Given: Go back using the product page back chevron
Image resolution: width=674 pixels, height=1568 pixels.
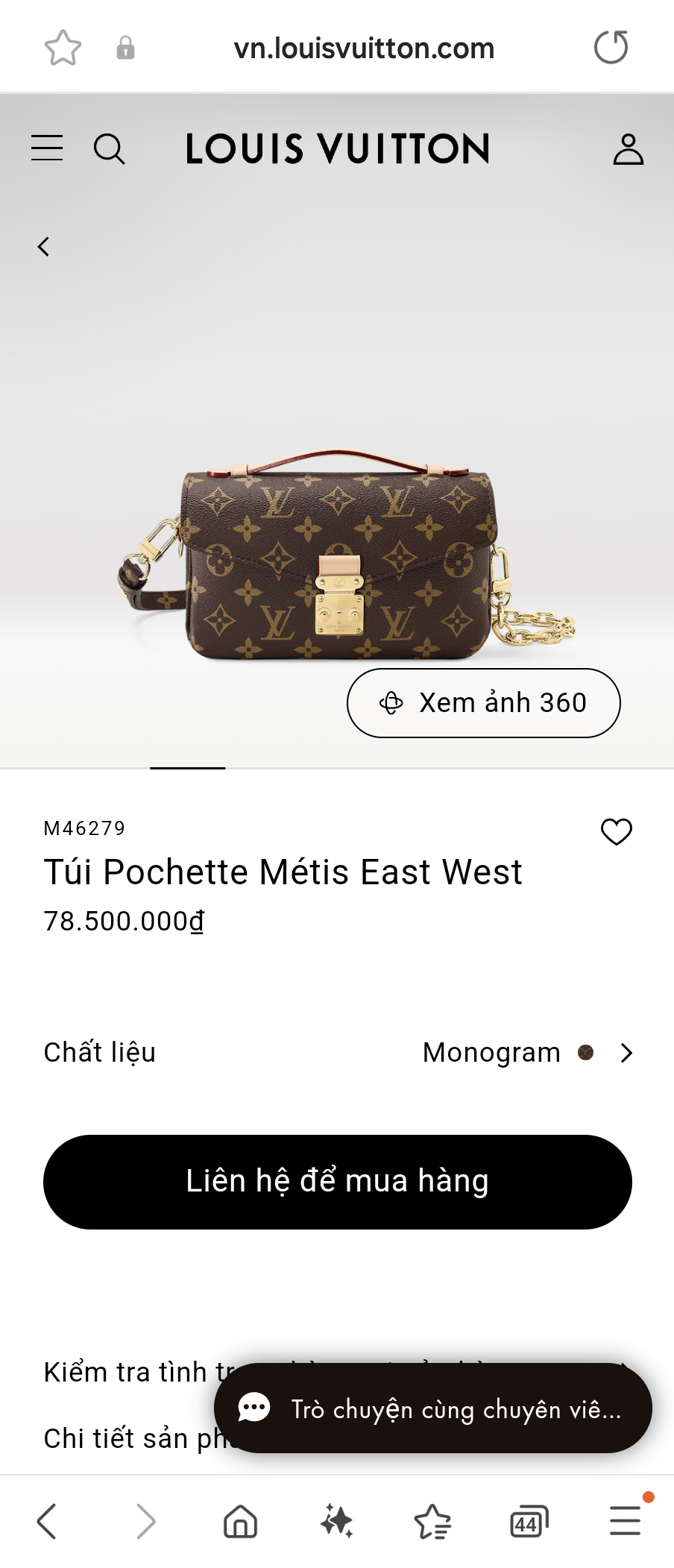Looking at the screenshot, I should 43,245.
